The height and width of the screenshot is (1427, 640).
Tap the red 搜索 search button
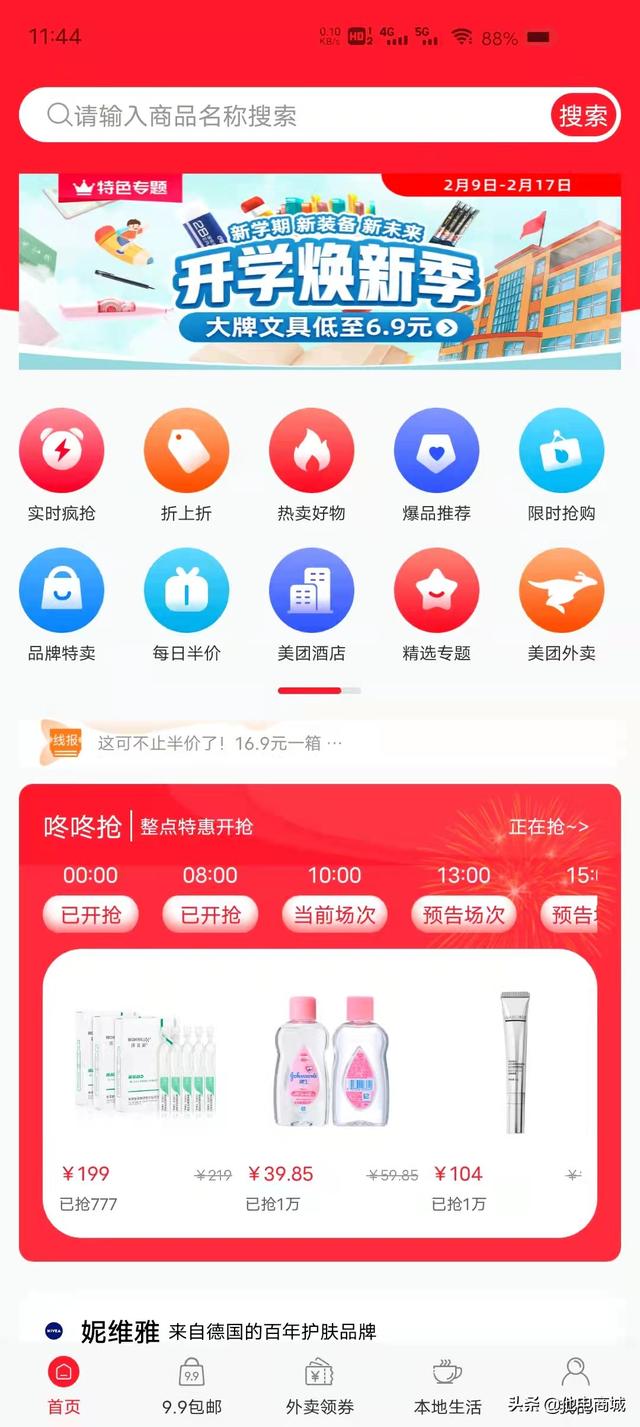(582, 116)
